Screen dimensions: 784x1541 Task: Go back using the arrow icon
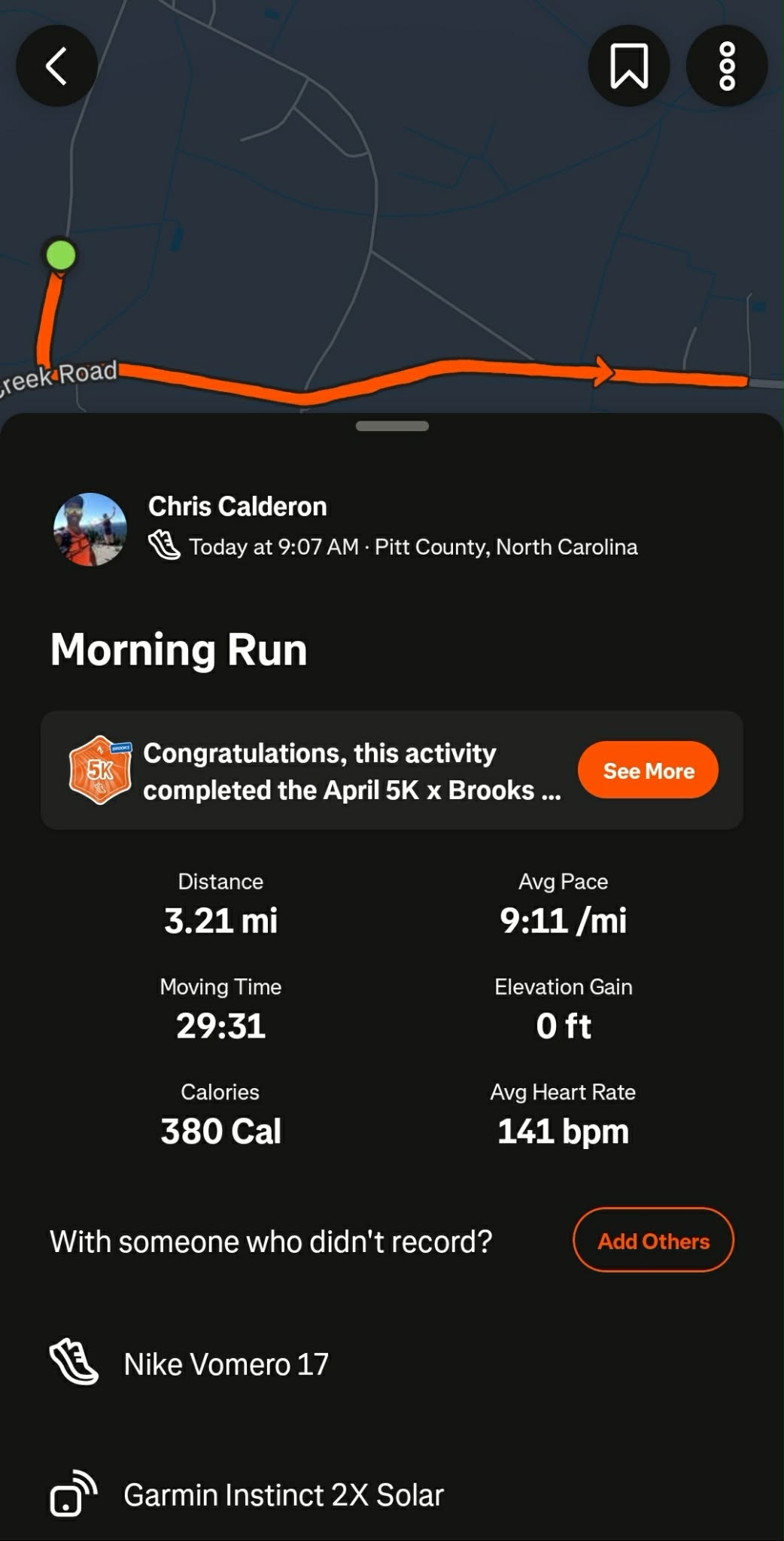(x=56, y=66)
